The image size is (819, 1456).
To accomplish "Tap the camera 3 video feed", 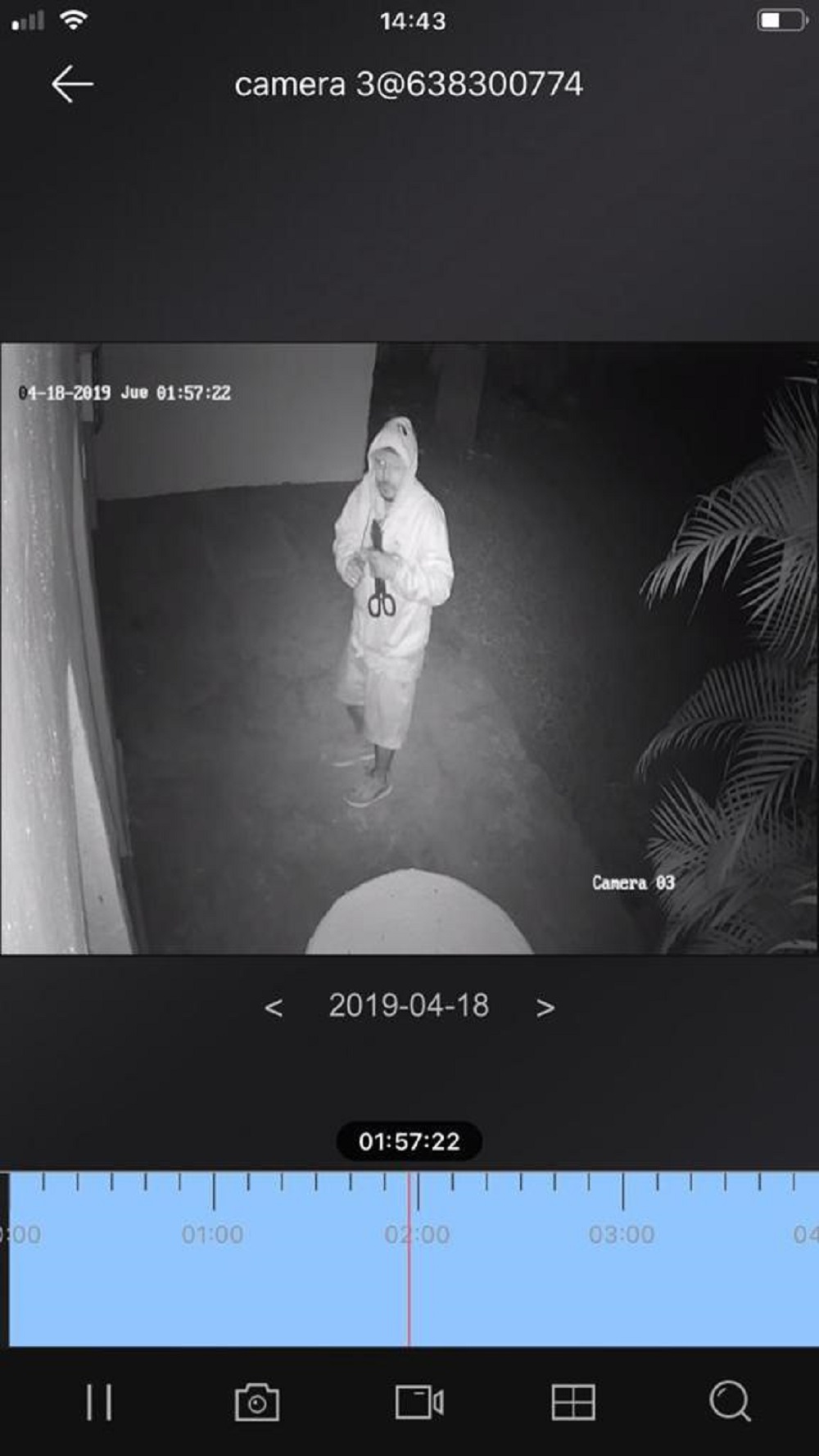I will pos(409,647).
